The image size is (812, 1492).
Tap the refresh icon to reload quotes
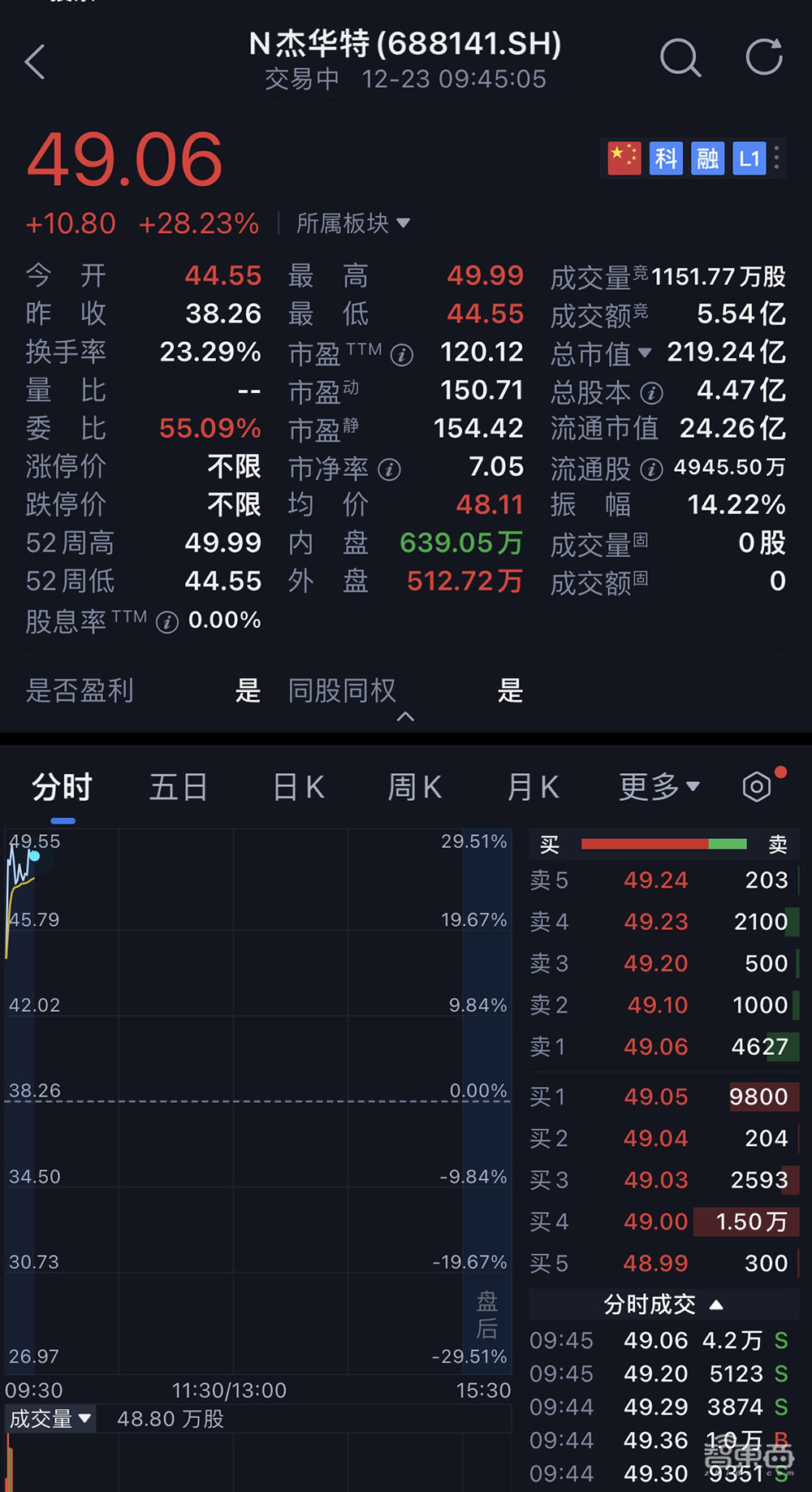pyautogui.click(x=762, y=58)
